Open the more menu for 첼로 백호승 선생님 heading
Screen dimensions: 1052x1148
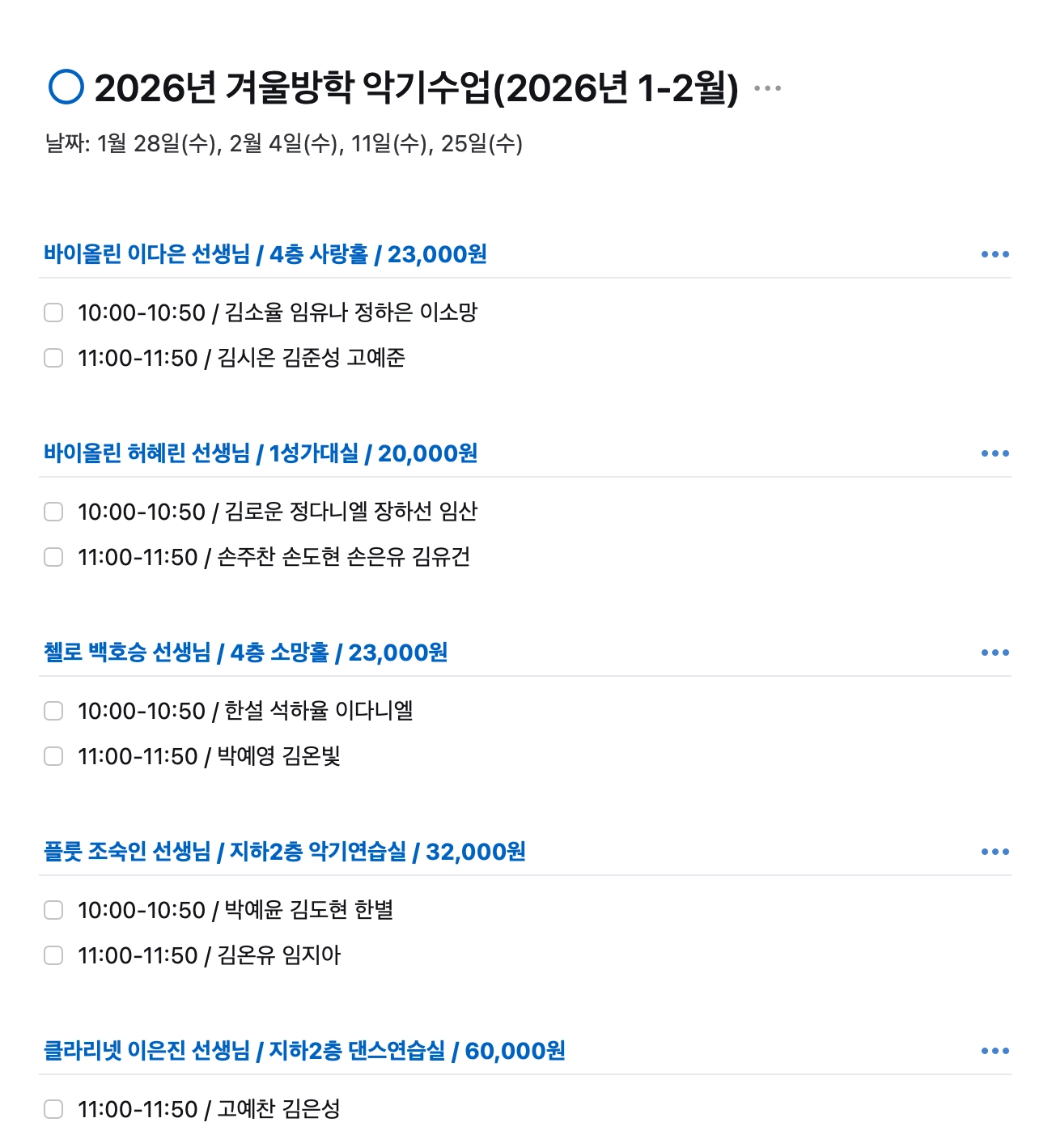[x=995, y=653]
